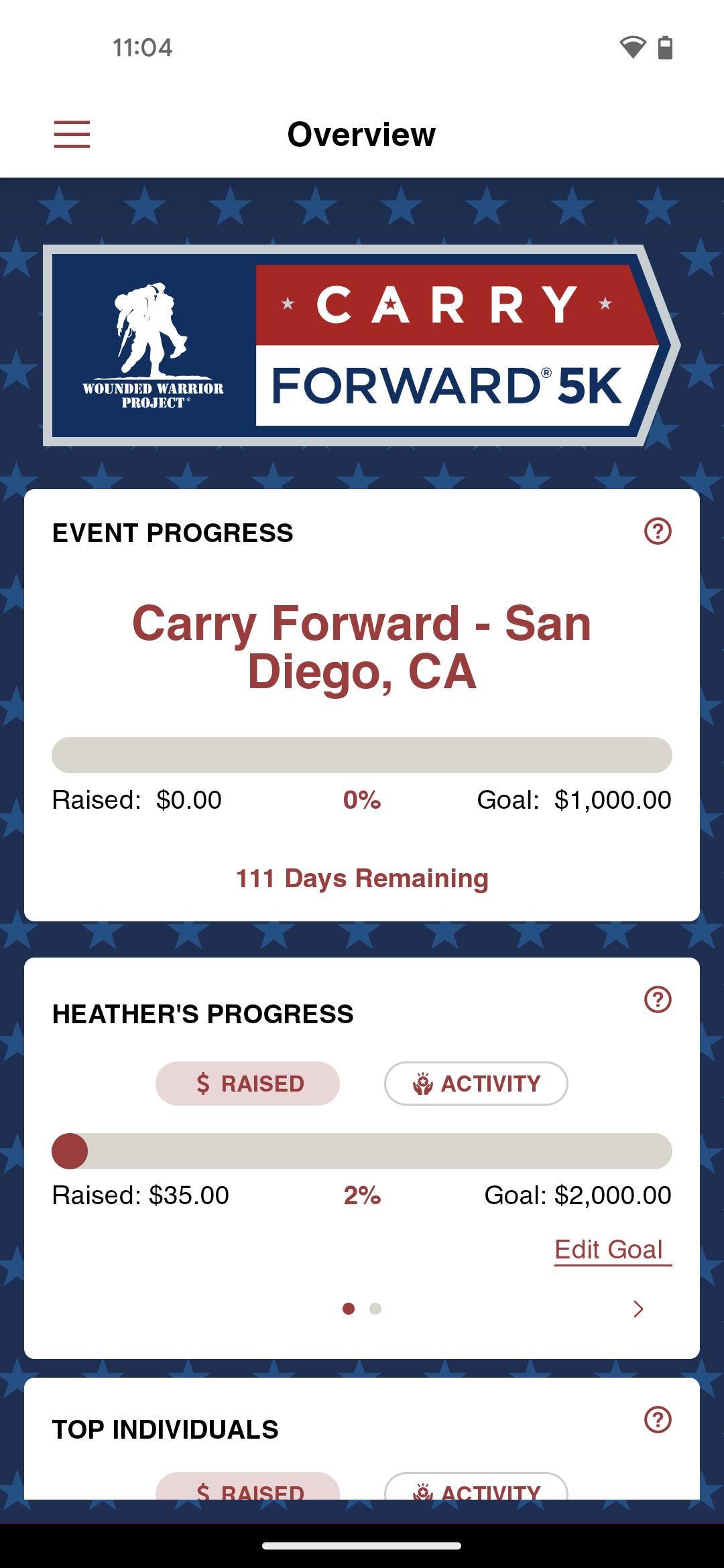This screenshot has width=724, height=1568.
Task: Switch to Activity in Top Individuals
Action: coord(476,1487)
